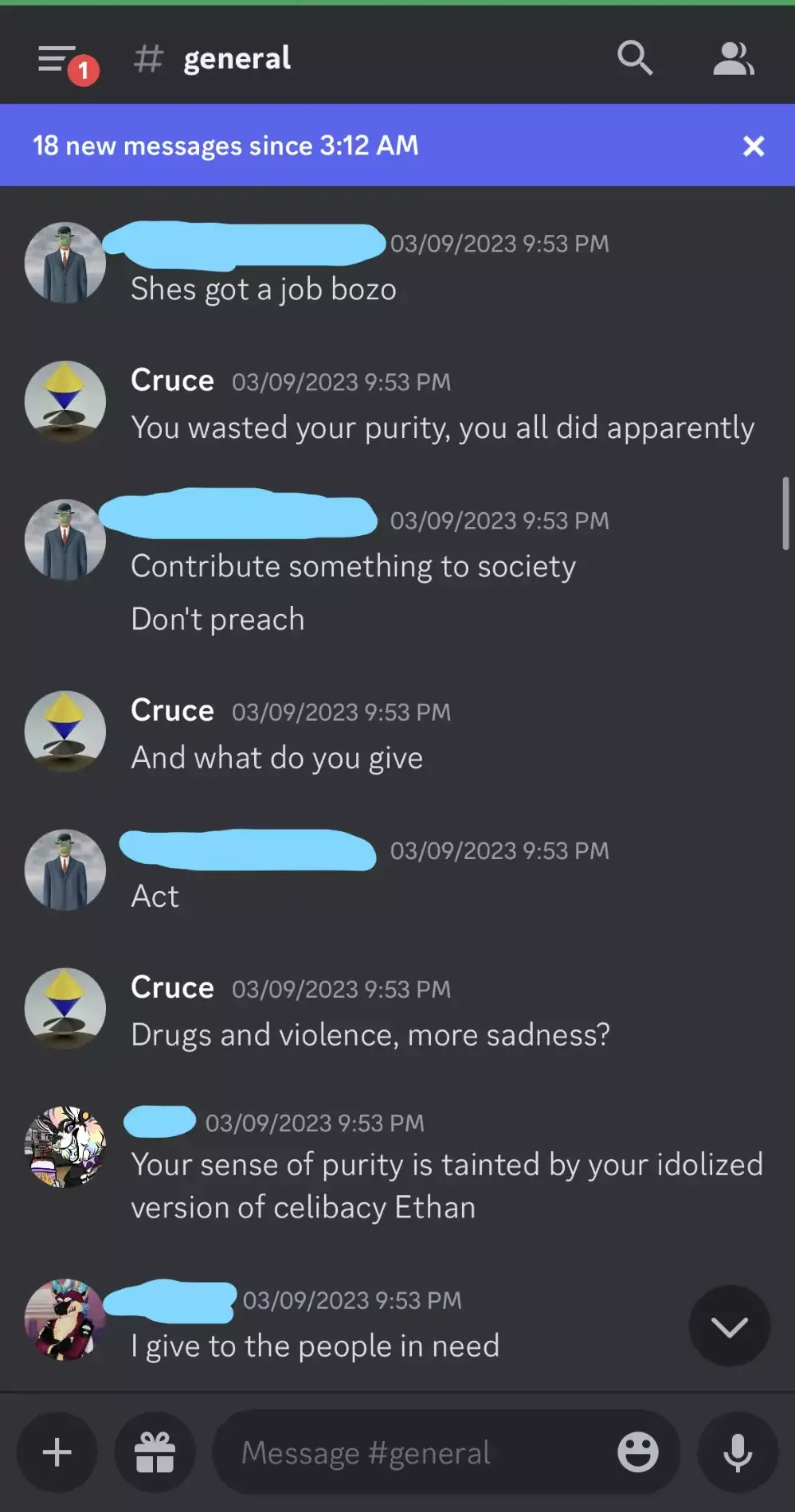Screen dimensions: 795x1512
Task: Open Cruce's profile from "And what do you give"
Action: (172, 710)
